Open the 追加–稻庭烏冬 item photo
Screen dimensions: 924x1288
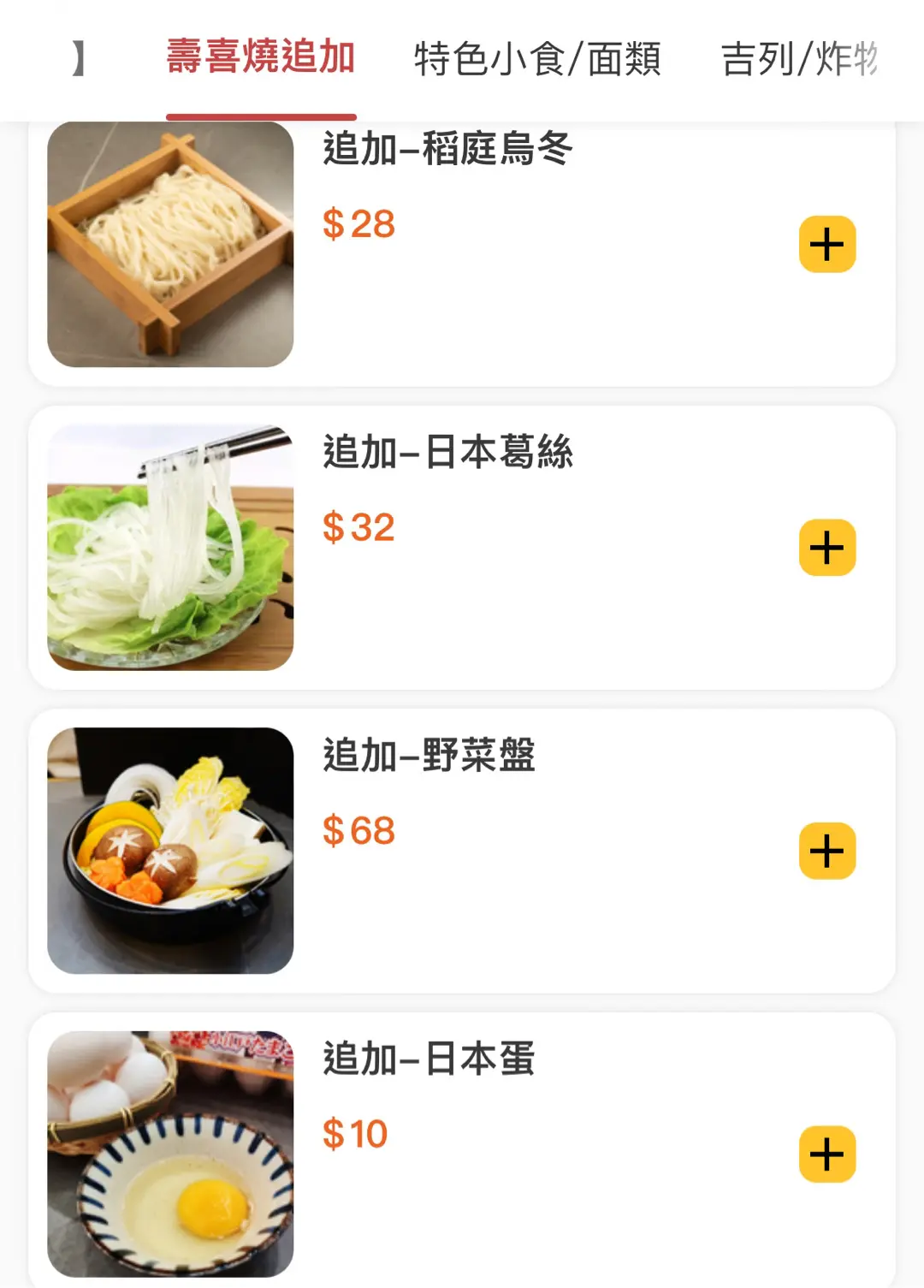[170, 245]
